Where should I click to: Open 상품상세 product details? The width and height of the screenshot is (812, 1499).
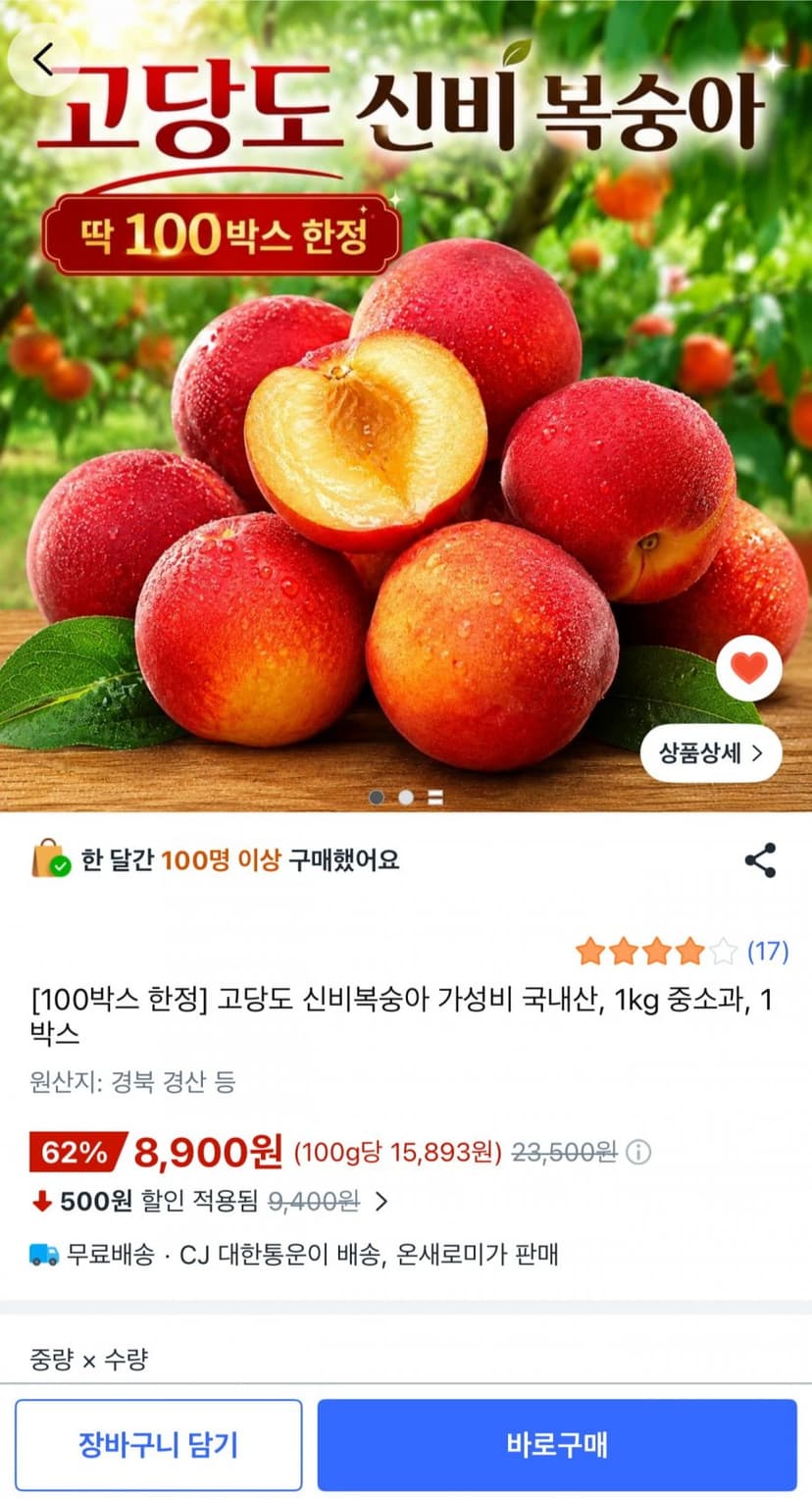[711, 753]
